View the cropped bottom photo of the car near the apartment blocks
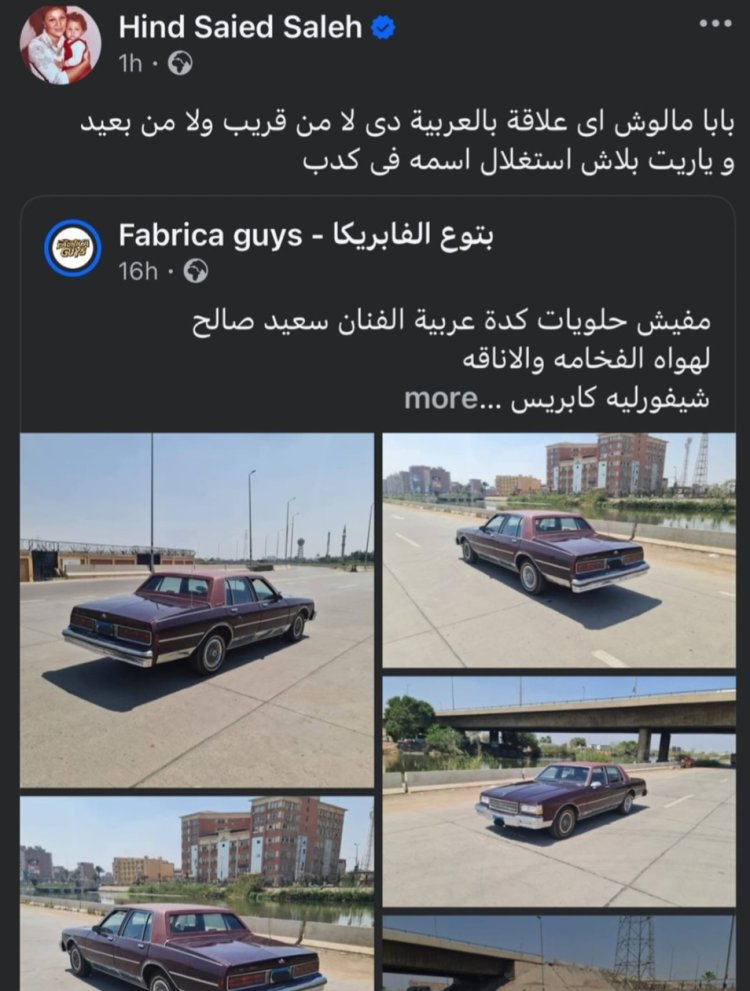This screenshot has width=750, height=991. tap(197, 892)
